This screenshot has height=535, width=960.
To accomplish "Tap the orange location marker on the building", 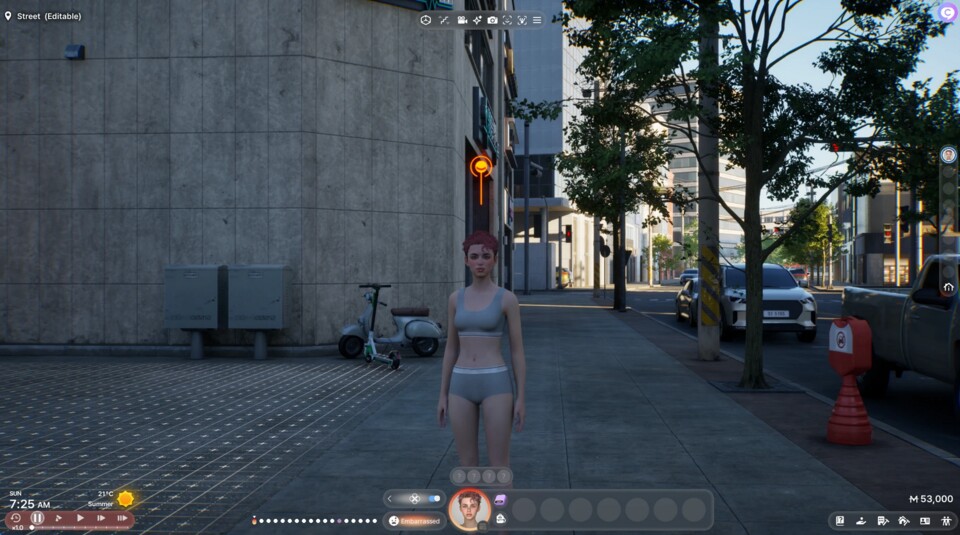I will click(x=481, y=166).
